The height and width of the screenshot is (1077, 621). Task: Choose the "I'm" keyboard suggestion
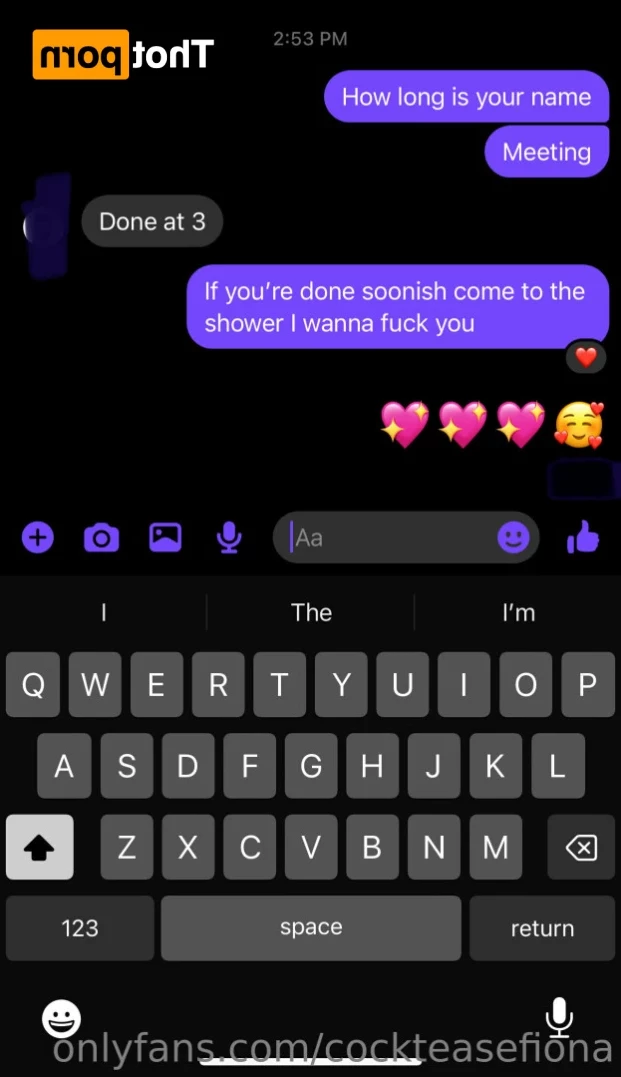coord(518,612)
